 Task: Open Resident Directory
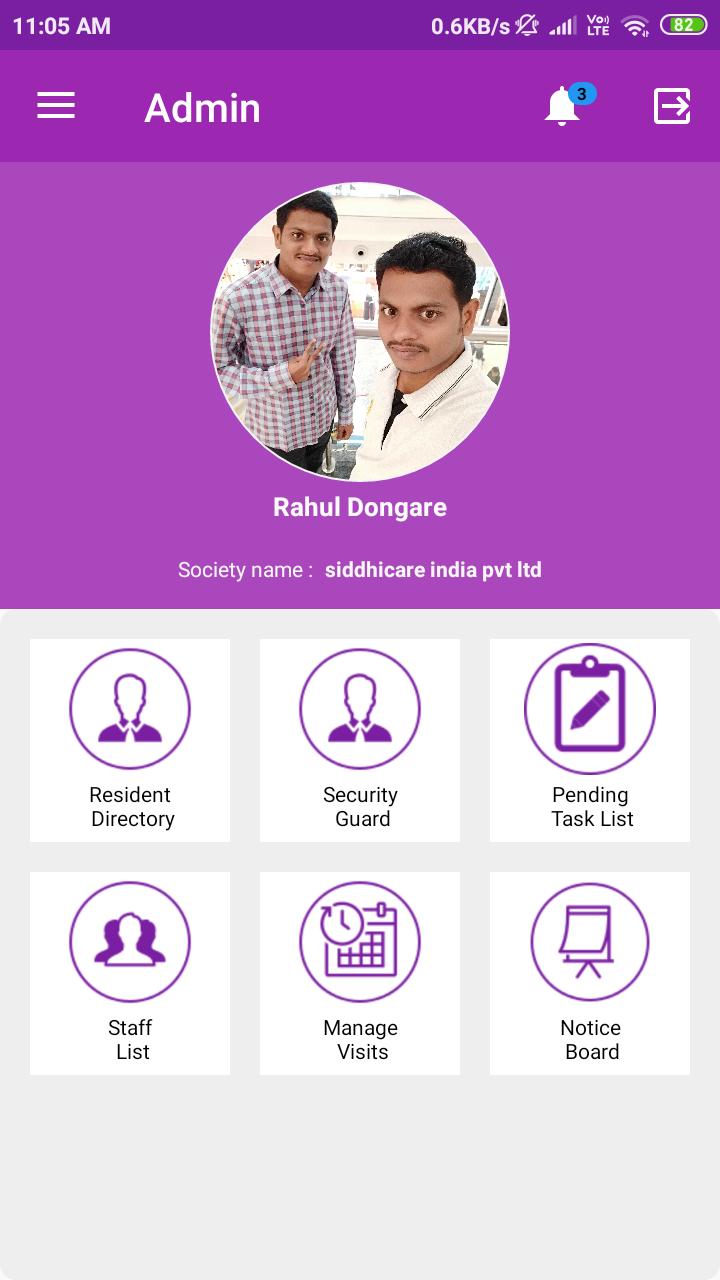coord(130,740)
